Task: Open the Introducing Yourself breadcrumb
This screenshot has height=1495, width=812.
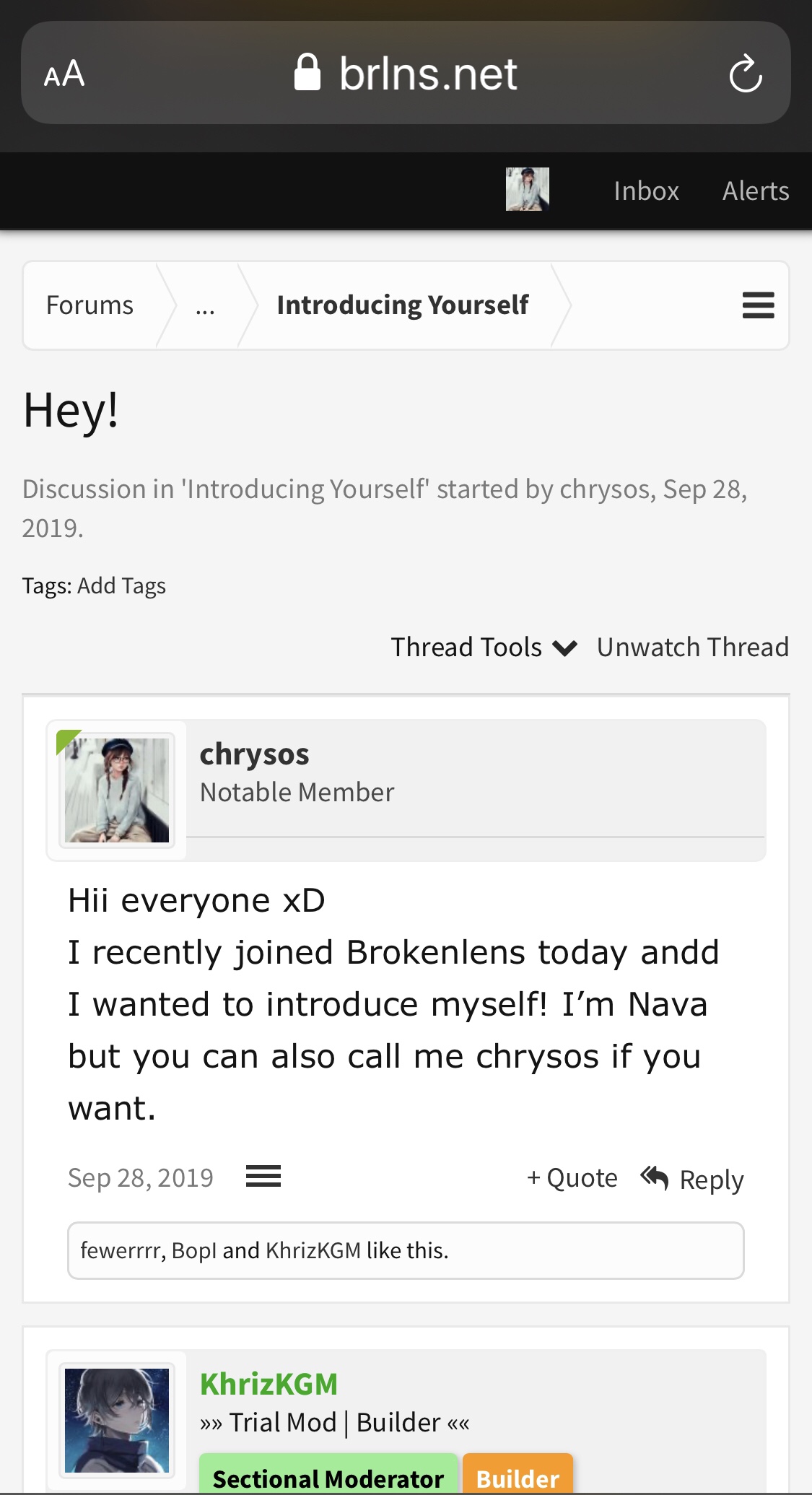Action: pos(403,305)
